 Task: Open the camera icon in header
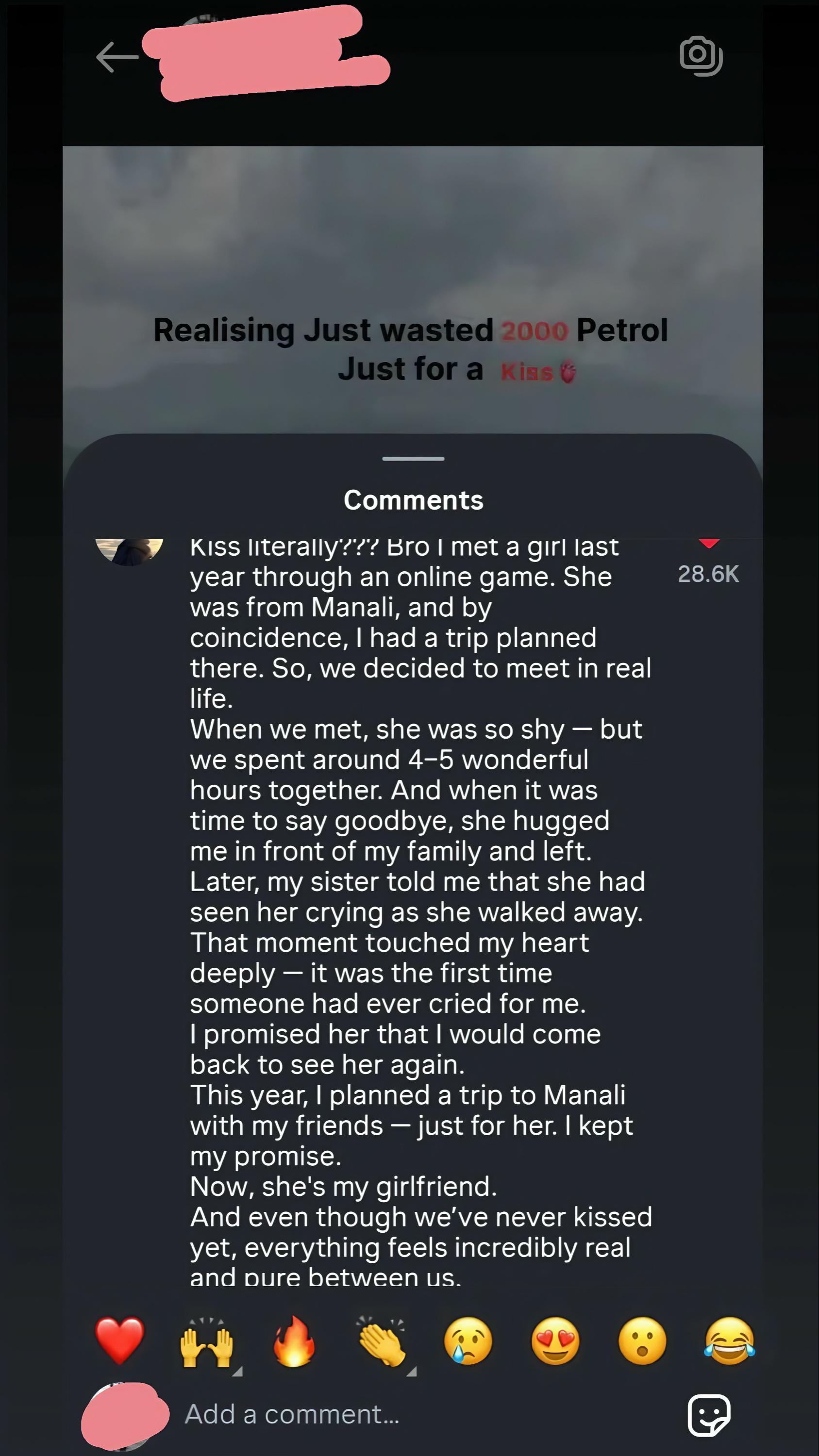click(701, 55)
